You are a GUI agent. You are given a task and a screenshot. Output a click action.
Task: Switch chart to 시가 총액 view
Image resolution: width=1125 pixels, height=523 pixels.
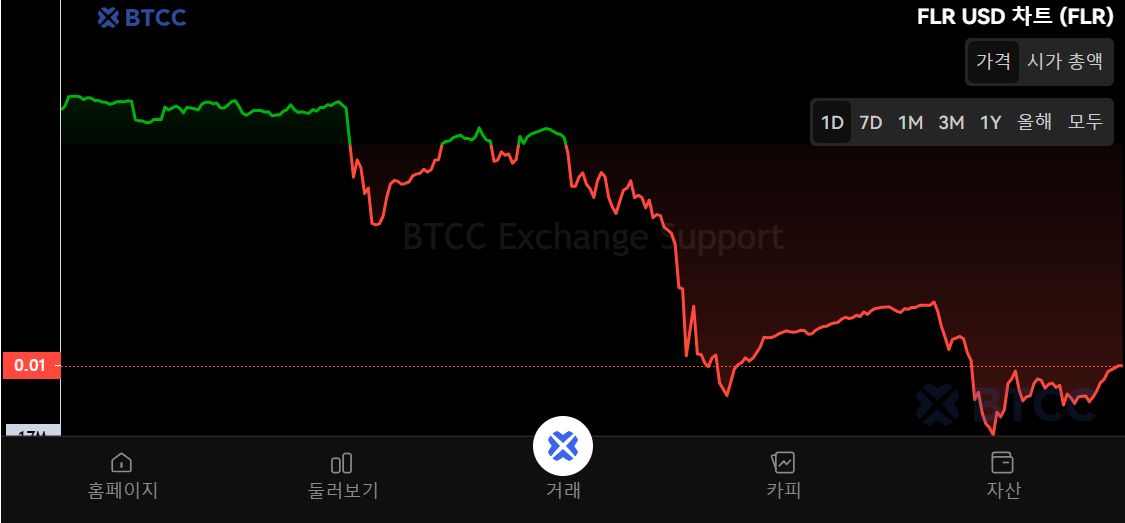point(1065,61)
